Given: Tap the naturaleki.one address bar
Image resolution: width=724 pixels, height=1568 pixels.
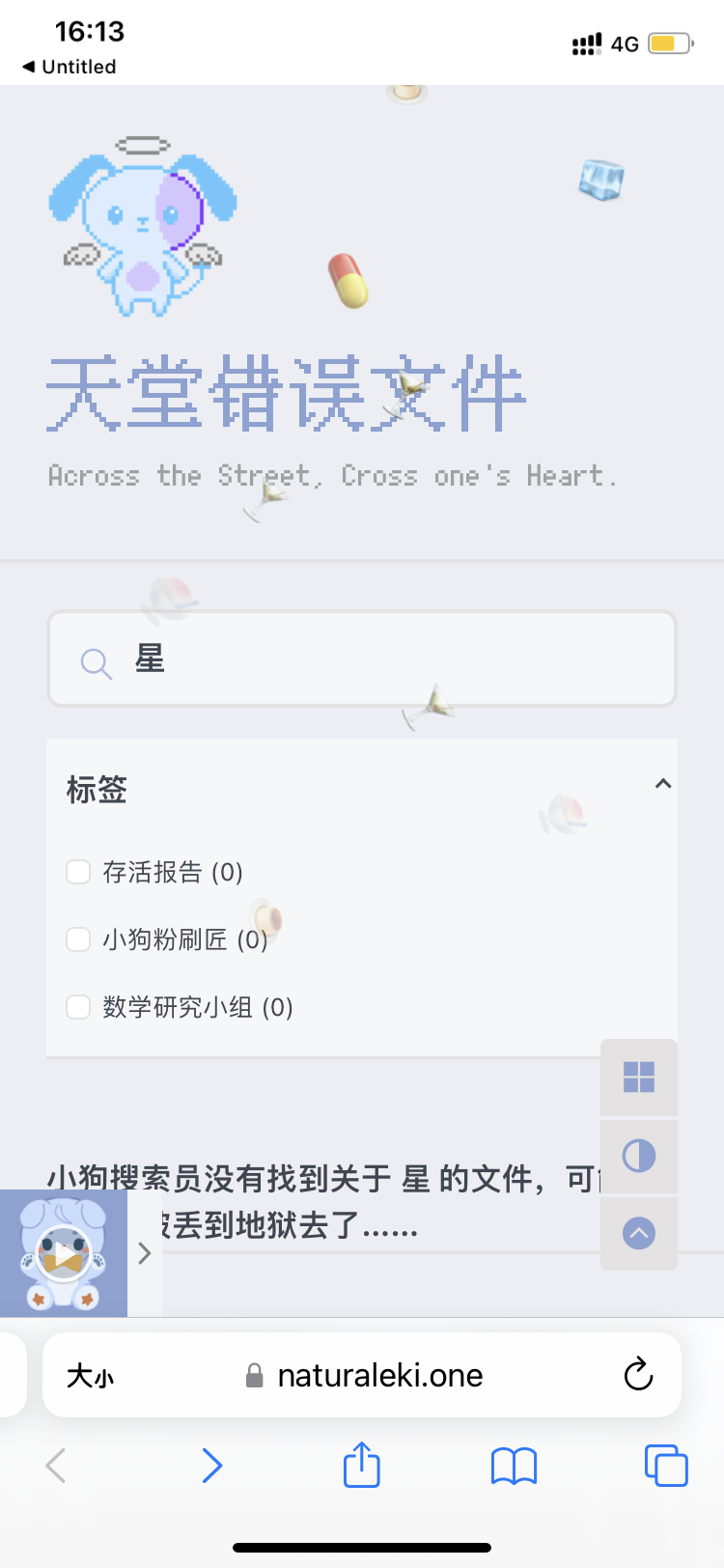Looking at the screenshot, I should click(x=362, y=1375).
